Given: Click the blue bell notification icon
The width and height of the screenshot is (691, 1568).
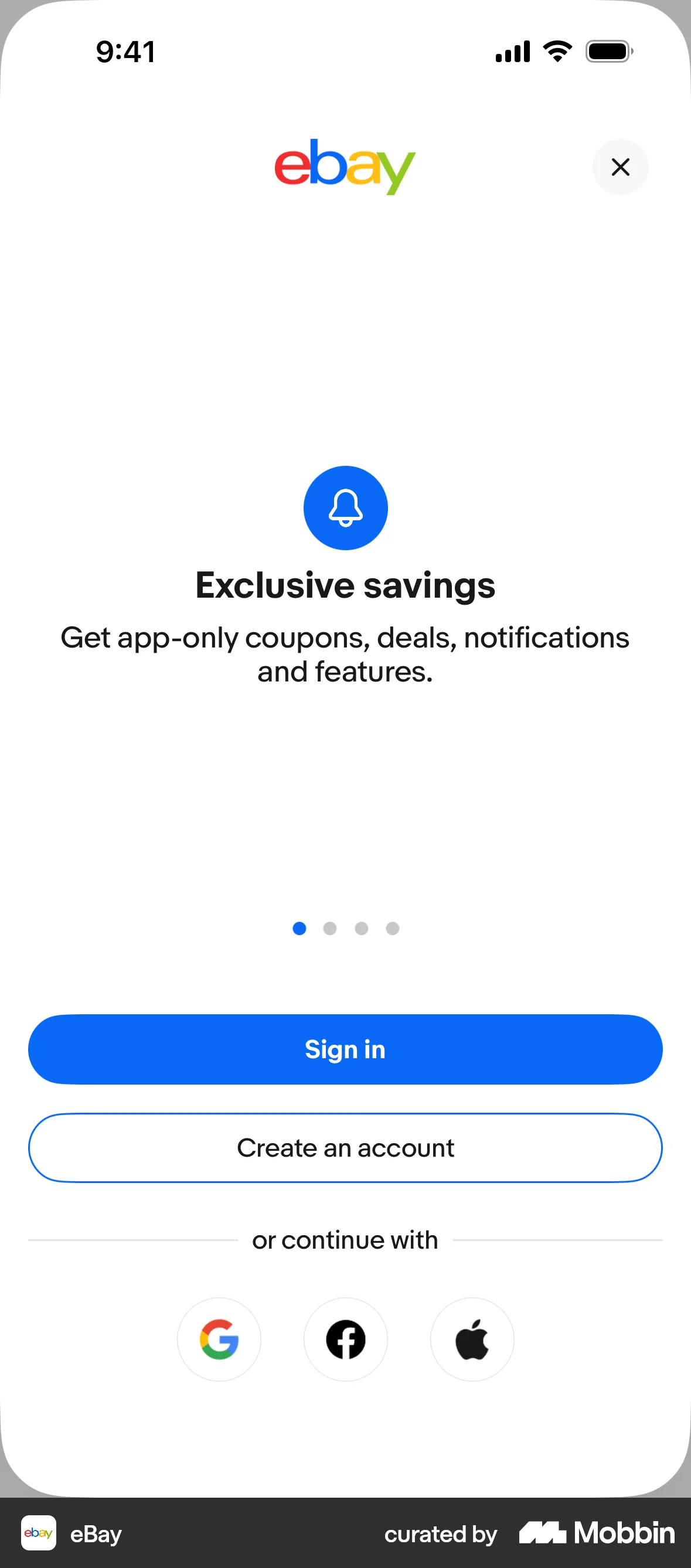Looking at the screenshot, I should [345, 508].
